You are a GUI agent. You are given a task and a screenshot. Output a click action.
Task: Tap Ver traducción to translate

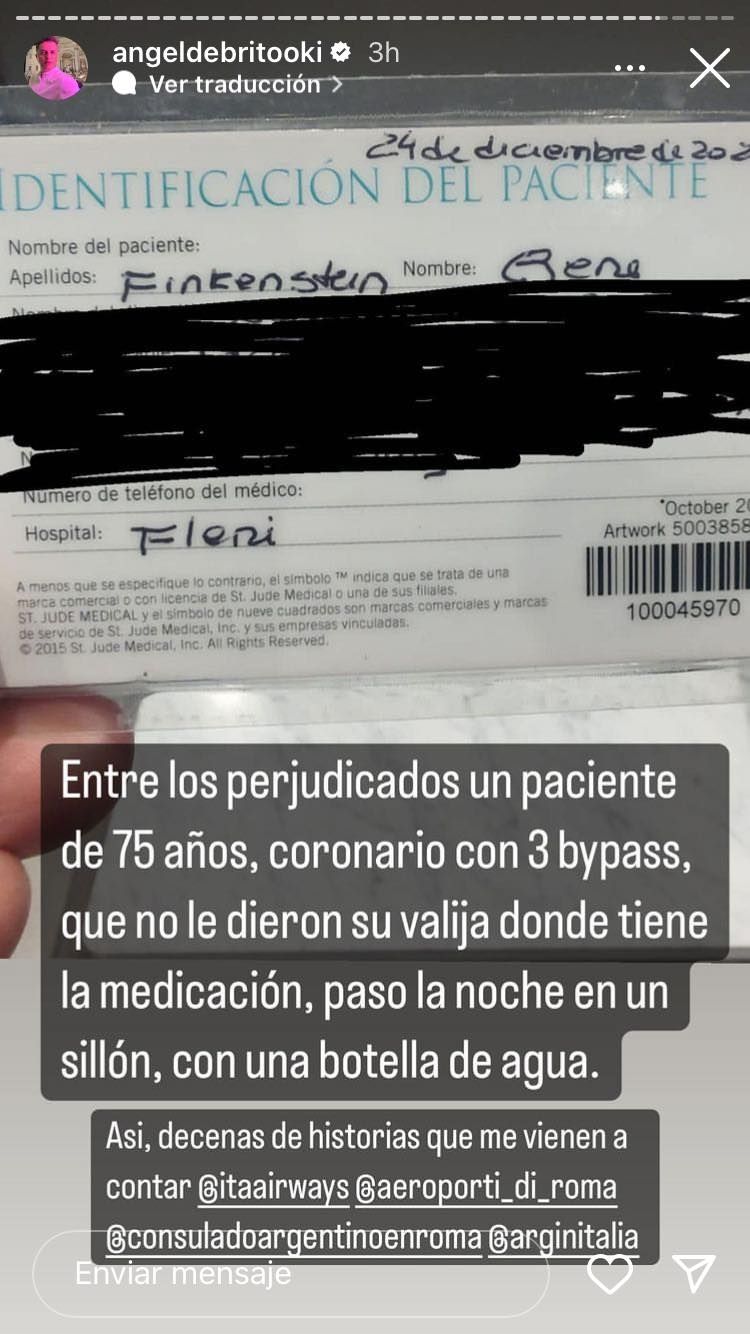point(234,85)
